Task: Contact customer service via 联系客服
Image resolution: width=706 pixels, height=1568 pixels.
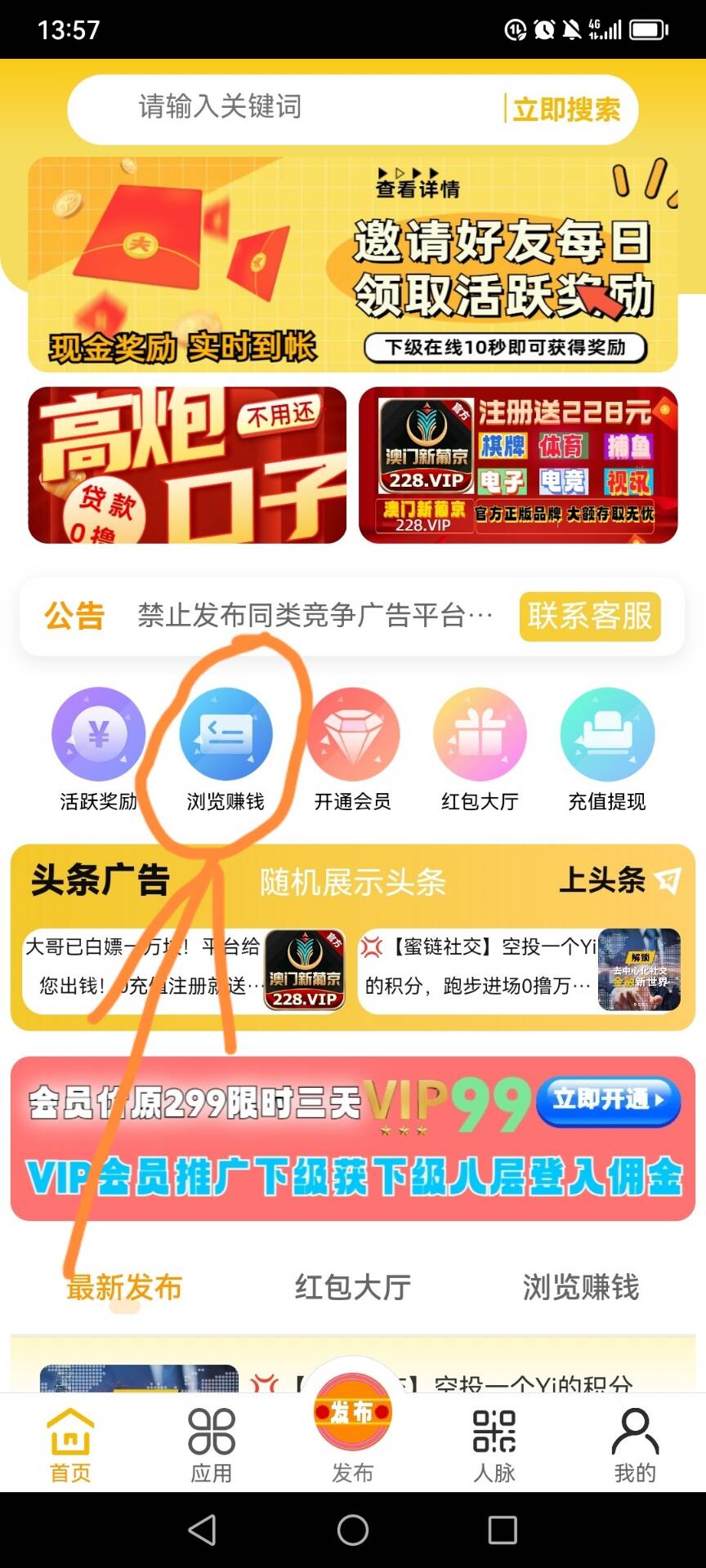Action: pos(590,616)
